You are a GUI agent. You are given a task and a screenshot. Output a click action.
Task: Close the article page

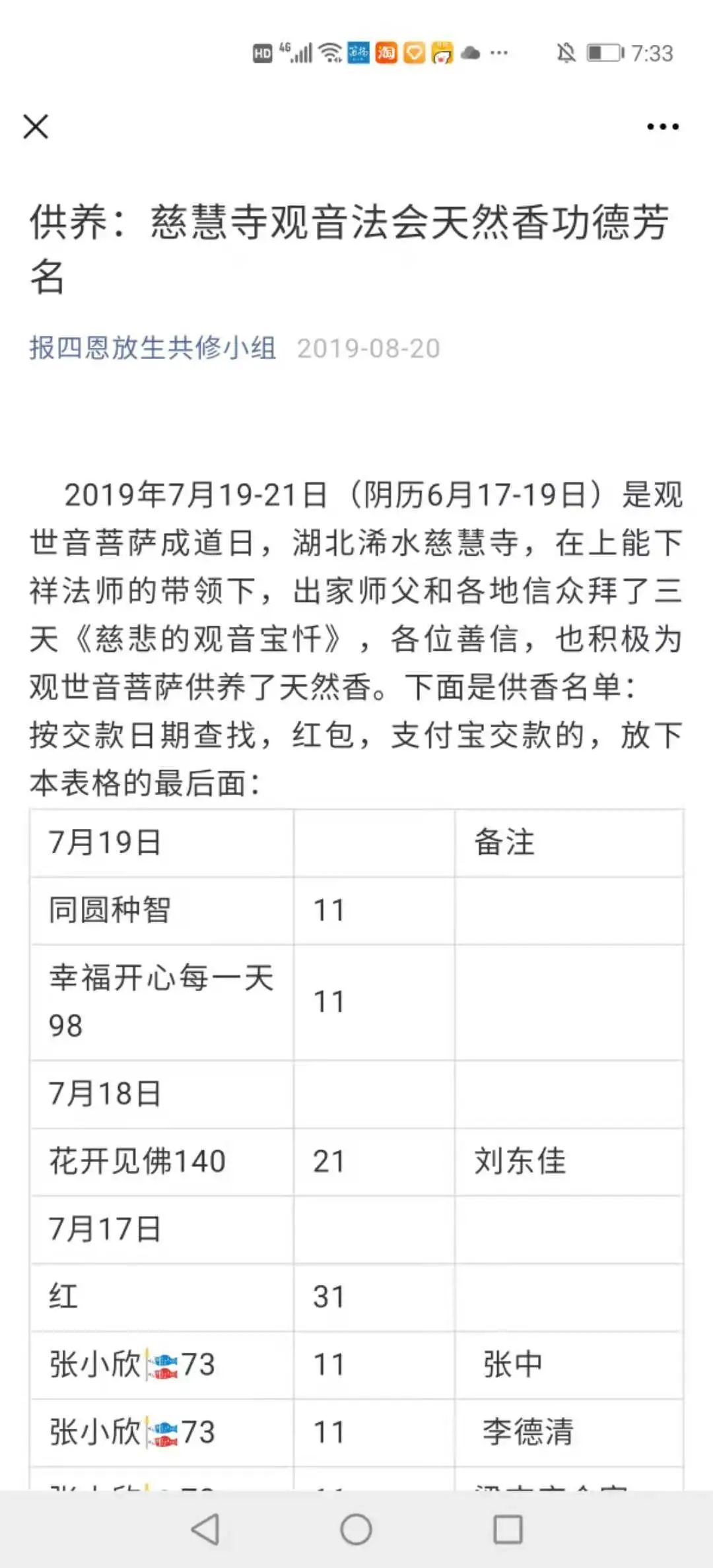(36, 127)
